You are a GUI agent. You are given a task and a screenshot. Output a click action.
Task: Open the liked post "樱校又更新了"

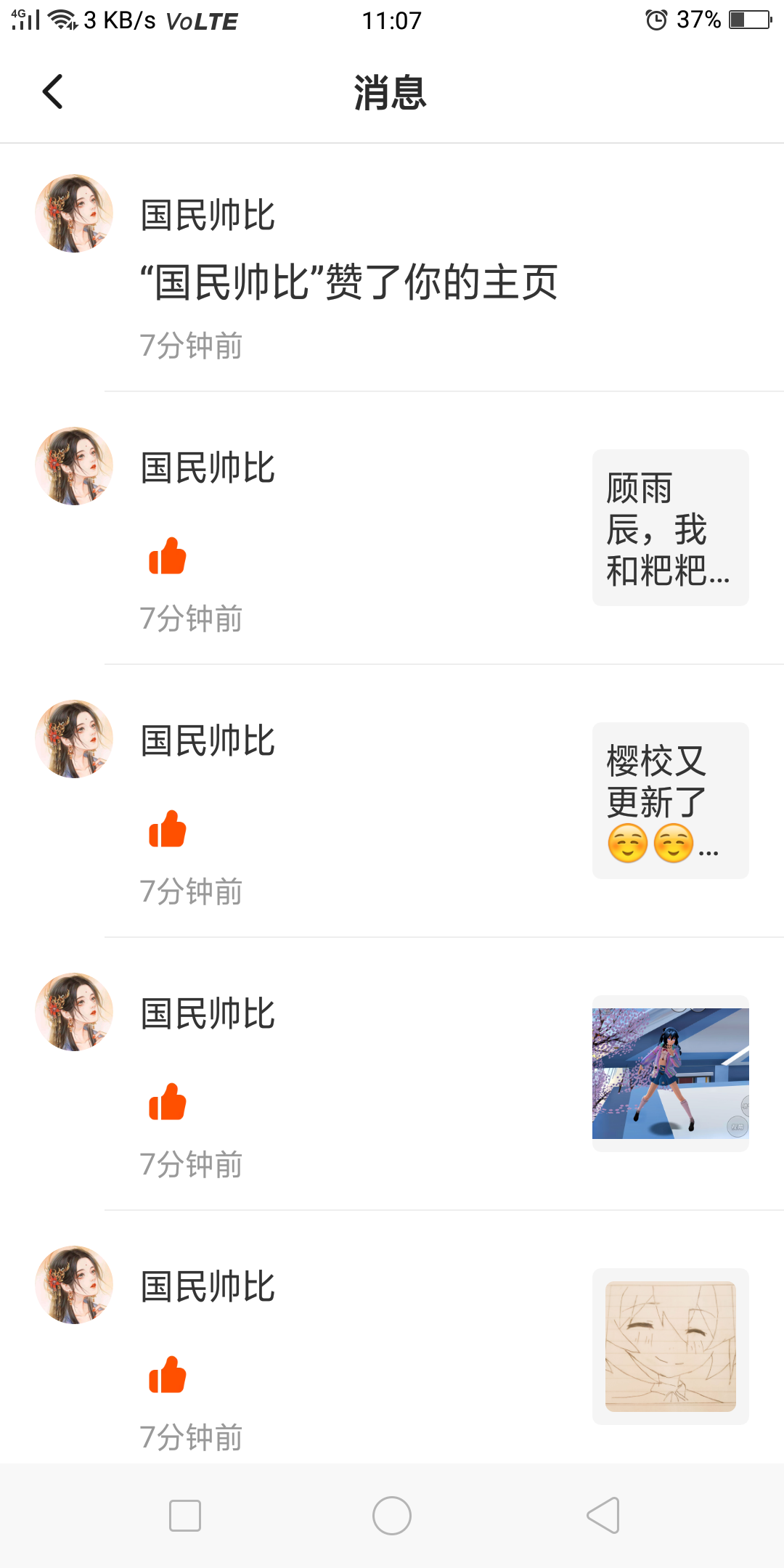click(x=670, y=801)
